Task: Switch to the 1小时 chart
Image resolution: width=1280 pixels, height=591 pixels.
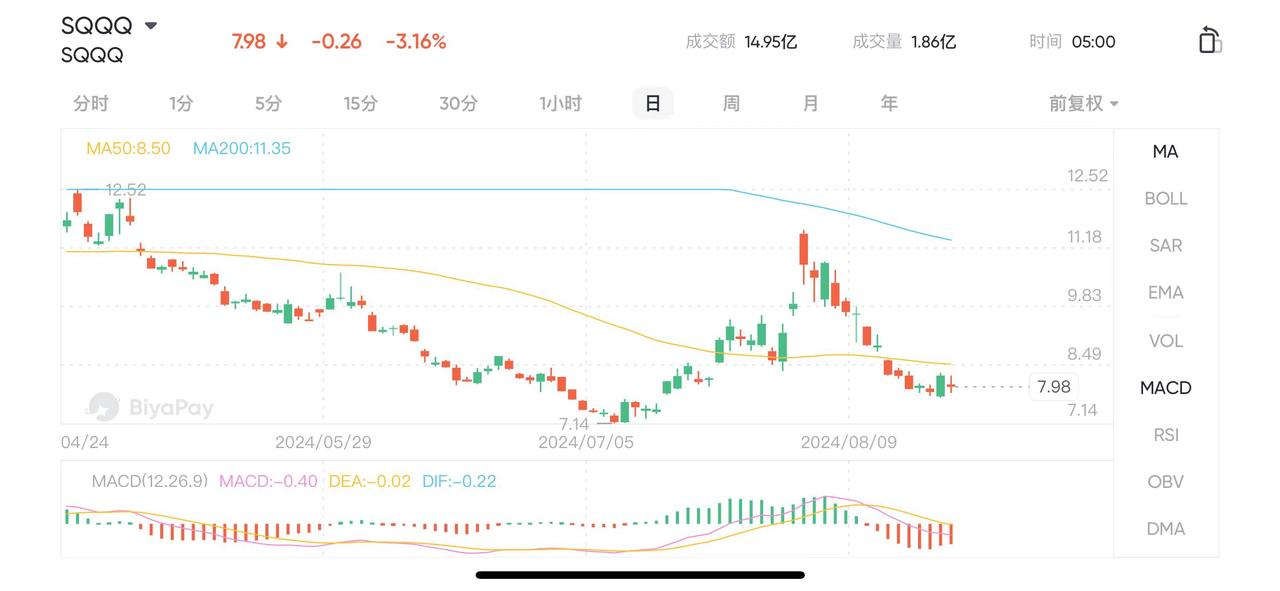Action: 560,103
